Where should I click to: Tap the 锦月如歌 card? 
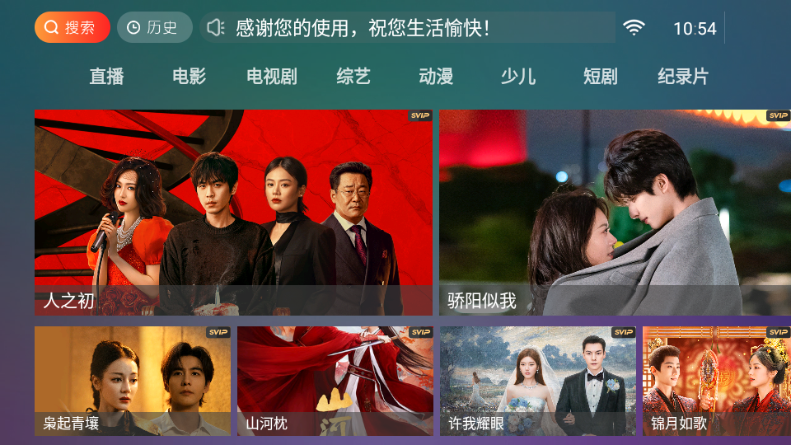pos(716,380)
